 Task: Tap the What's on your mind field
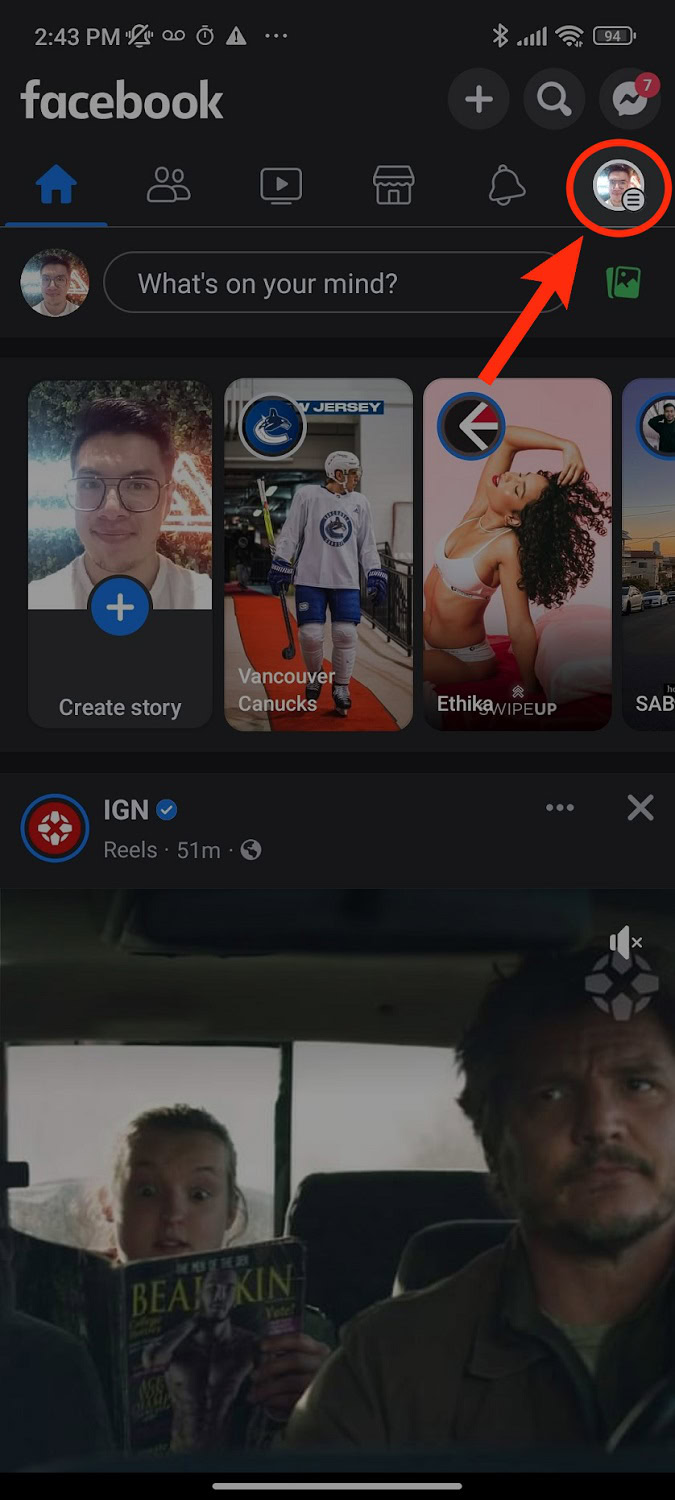[x=336, y=283]
